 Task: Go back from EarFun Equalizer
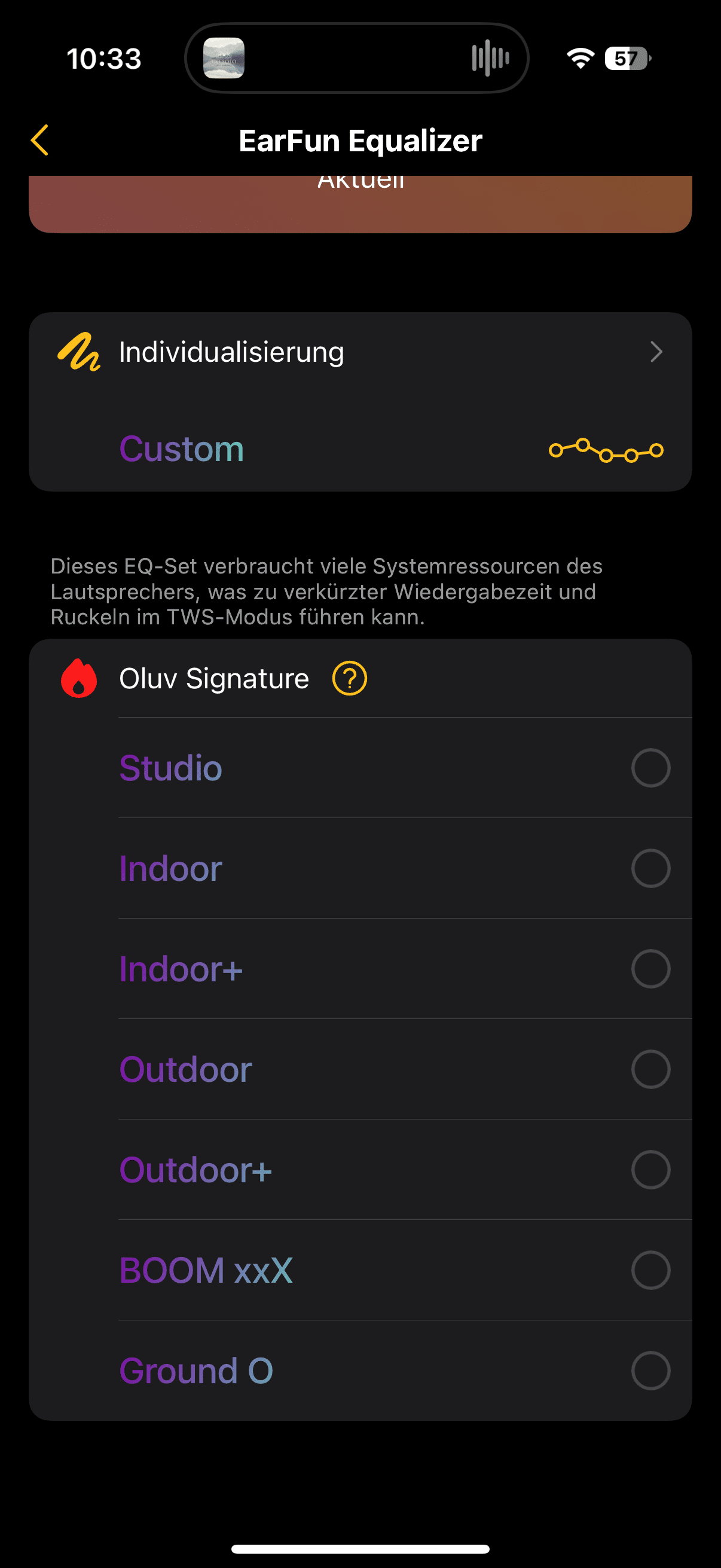(39, 141)
